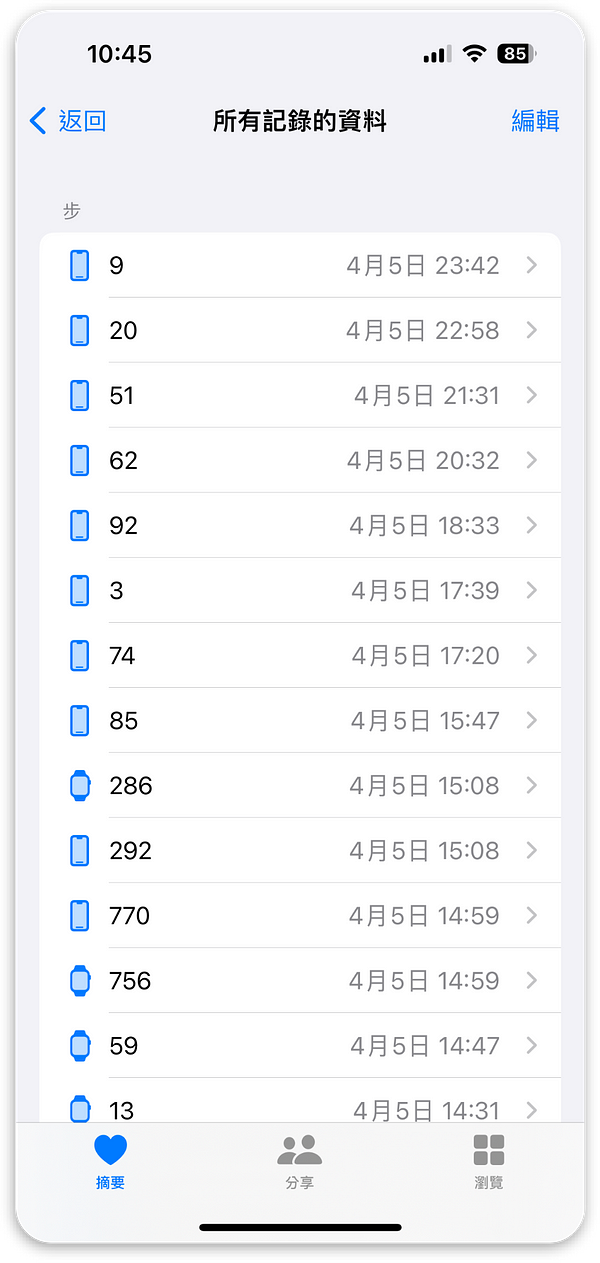This screenshot has height=1263, width=600.
Task: Select the 292 steps phone record
Action: click(300, 850)
